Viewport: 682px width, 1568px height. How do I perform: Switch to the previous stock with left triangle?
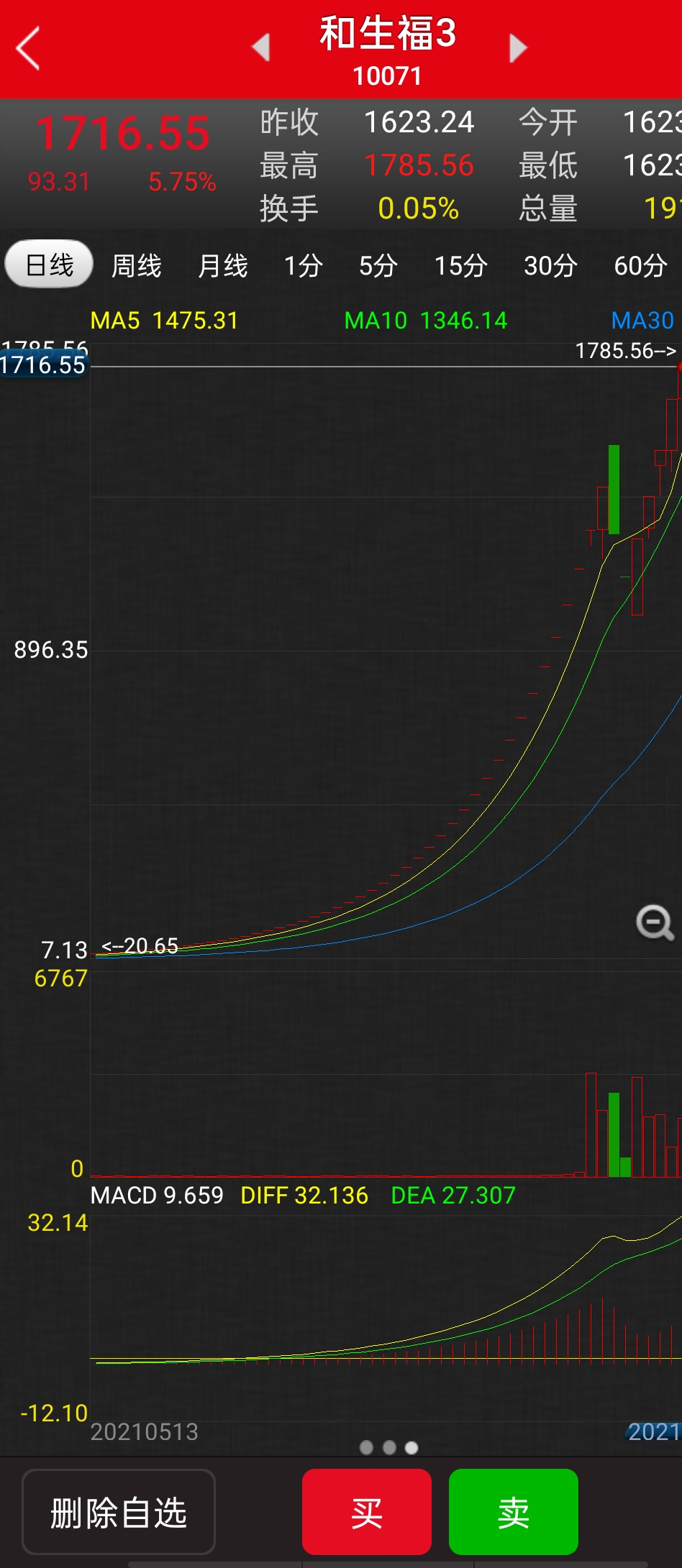pos(260,48)
